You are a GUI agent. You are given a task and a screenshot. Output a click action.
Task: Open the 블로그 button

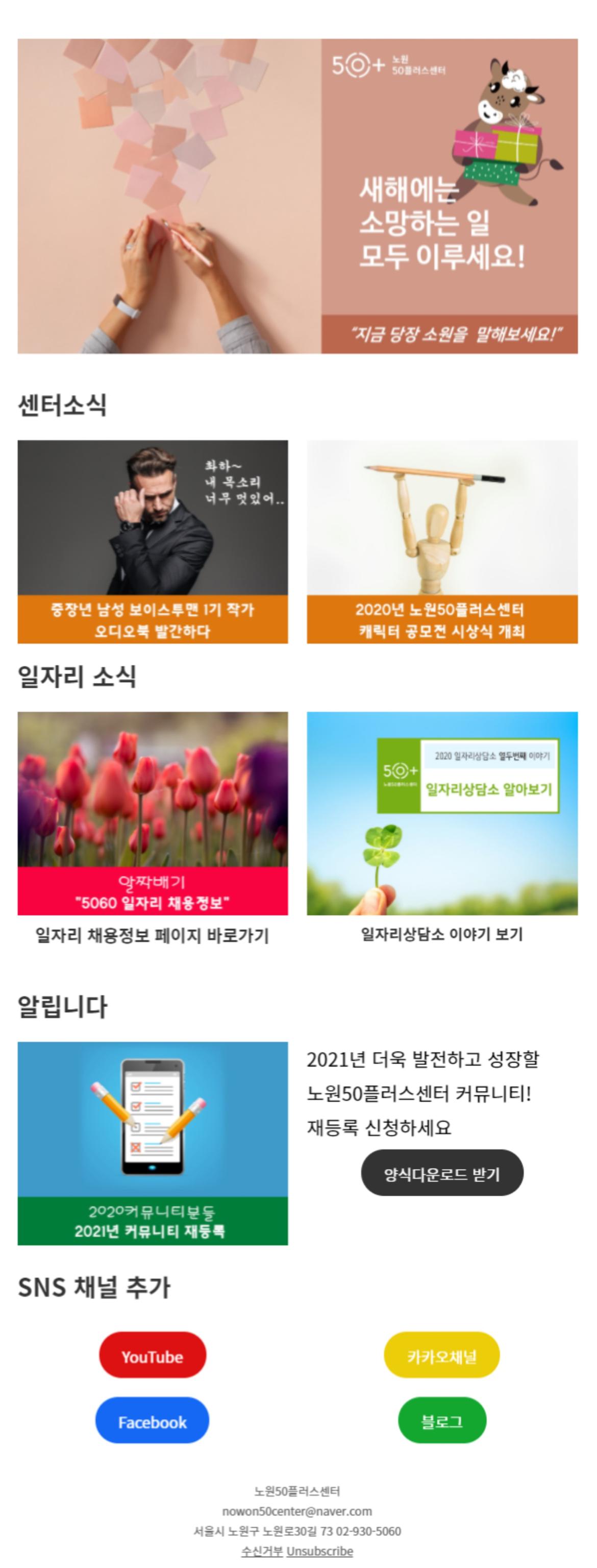click(442, 1421)
